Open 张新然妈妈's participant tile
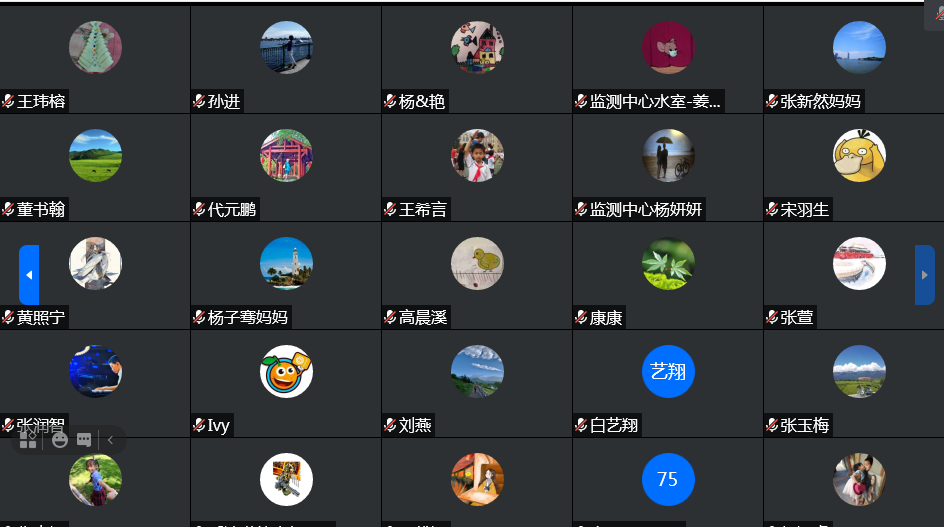Viewport: 944px width, 527px height. tap(859, 58)
